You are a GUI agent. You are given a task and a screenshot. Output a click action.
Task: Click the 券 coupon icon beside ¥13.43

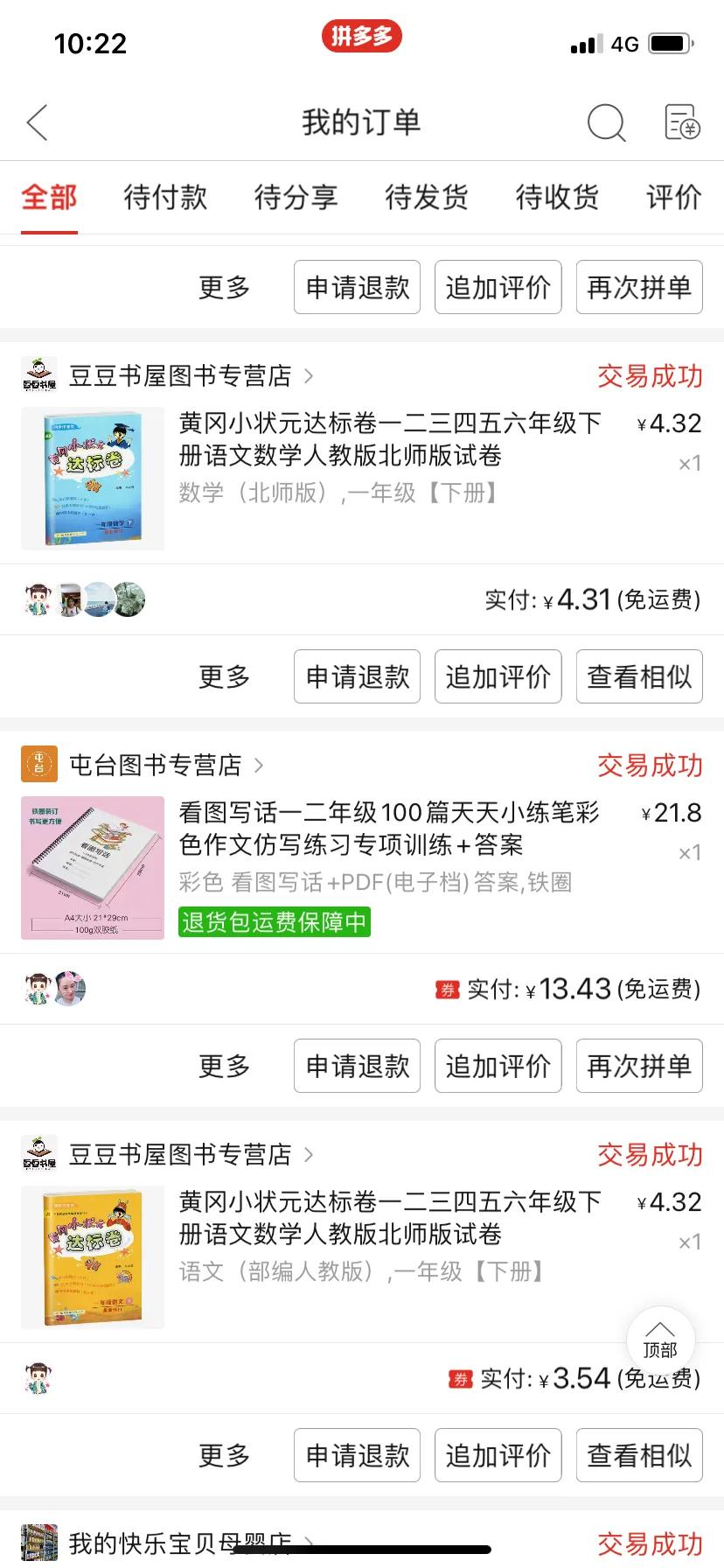click(x=446, y=989)
